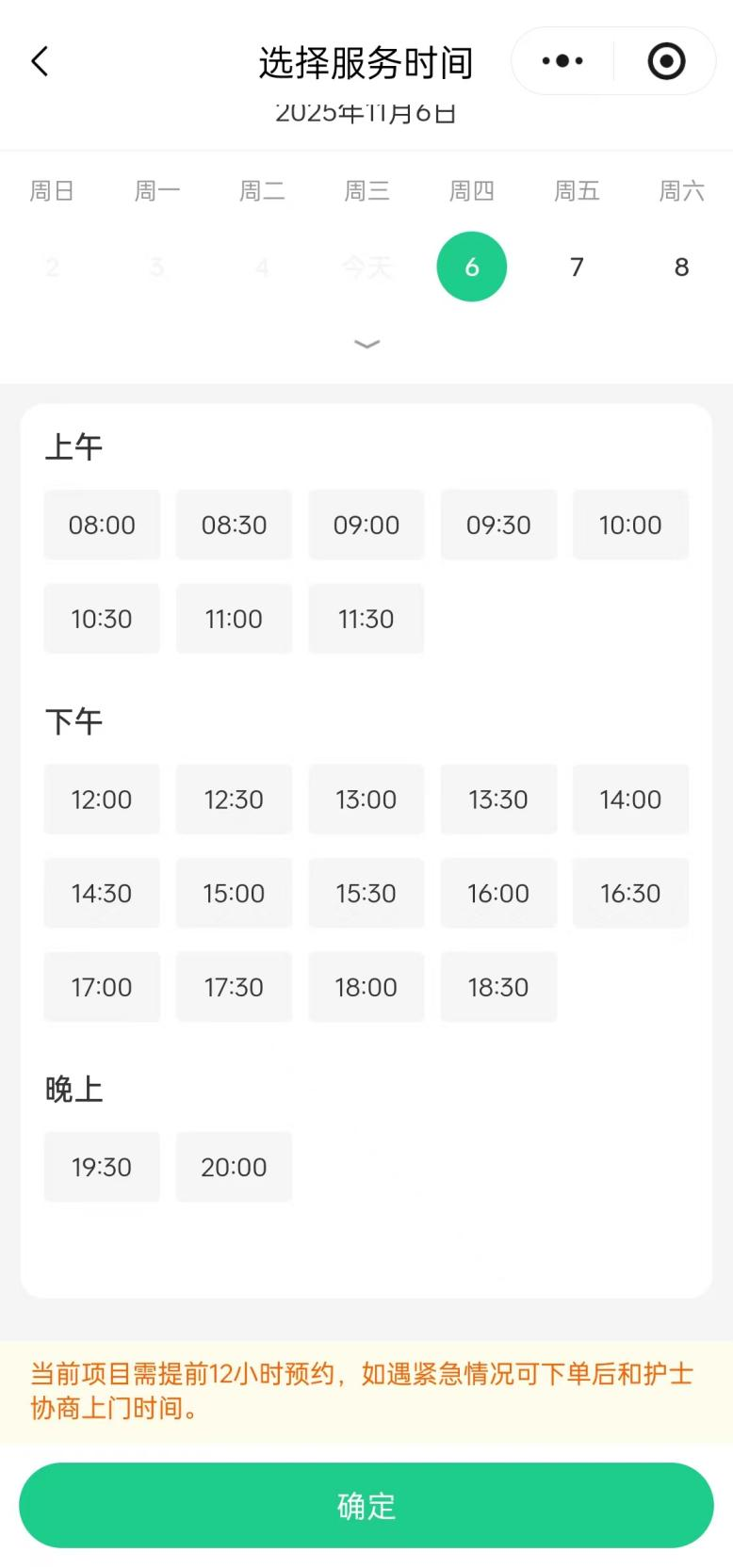
Task: Pick the 16:30 time slot
Action: tap(630, 893)
